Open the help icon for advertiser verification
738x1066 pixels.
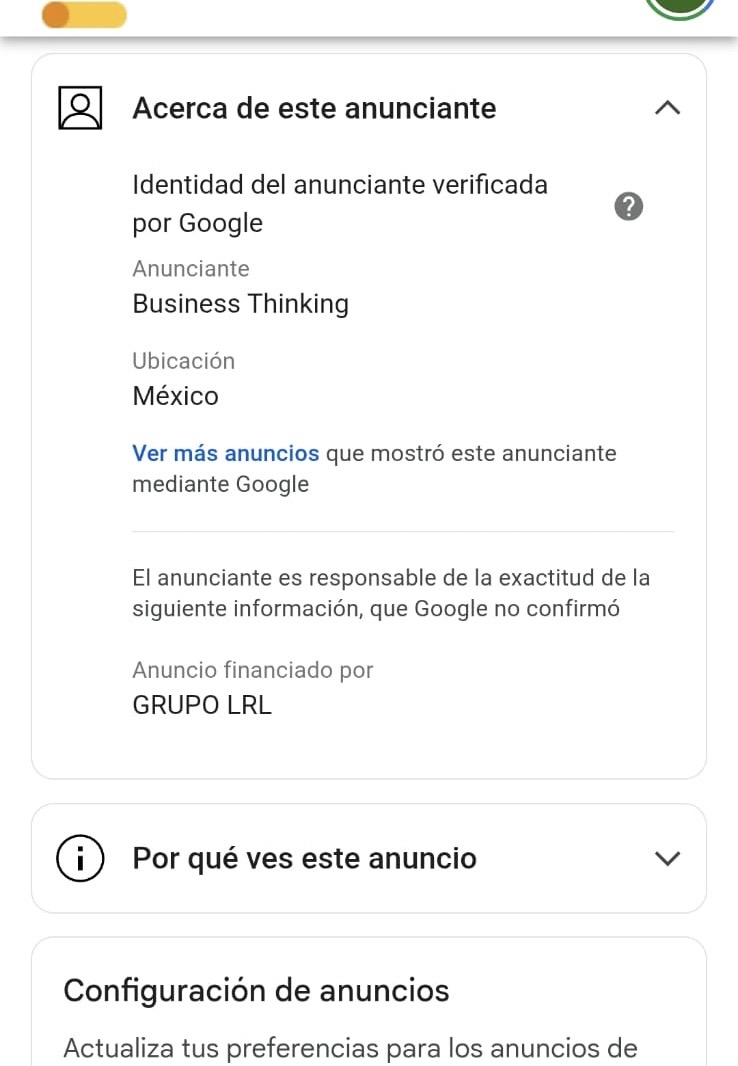[x=628, y=206]
